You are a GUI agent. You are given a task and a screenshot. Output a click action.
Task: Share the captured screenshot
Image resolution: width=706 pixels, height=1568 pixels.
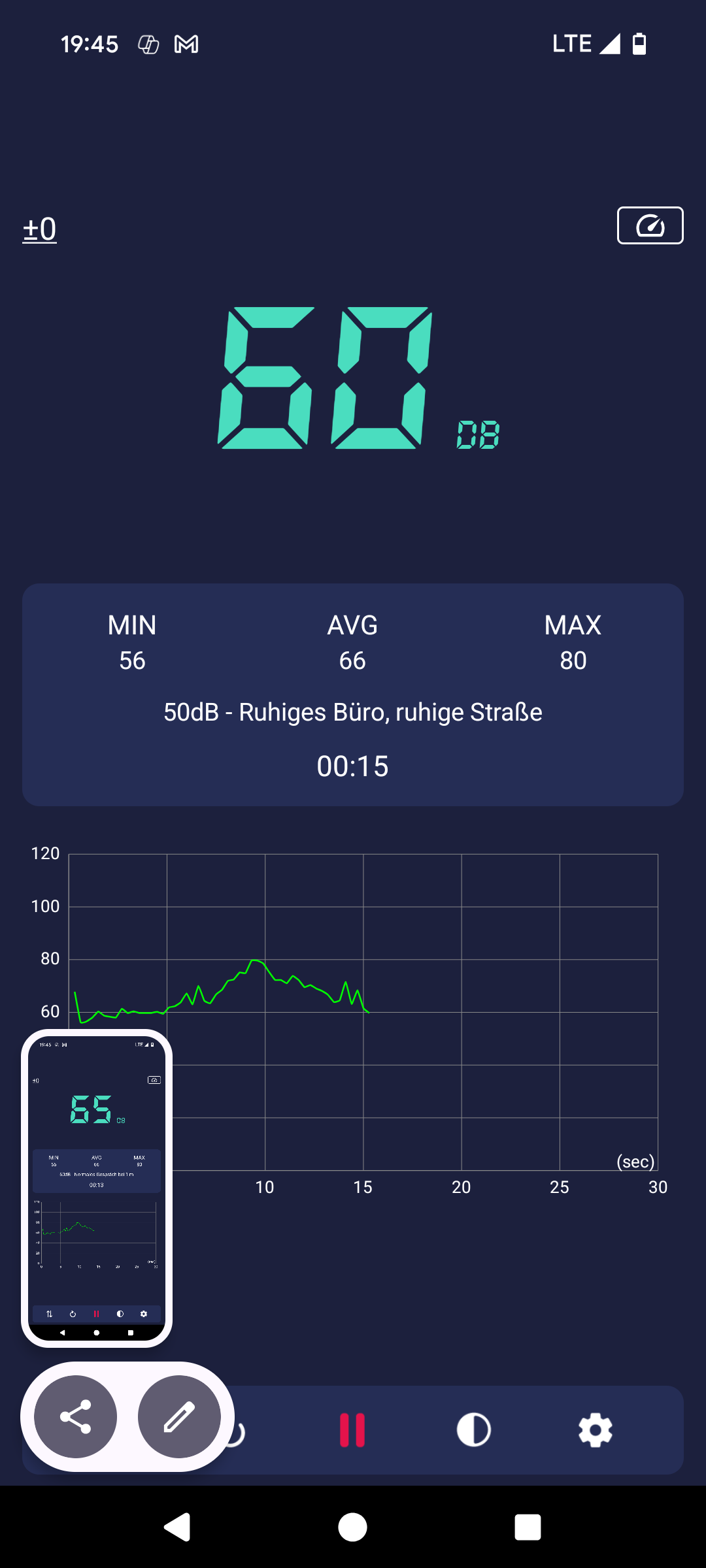pyautogui.click(x=75, y=1416)
